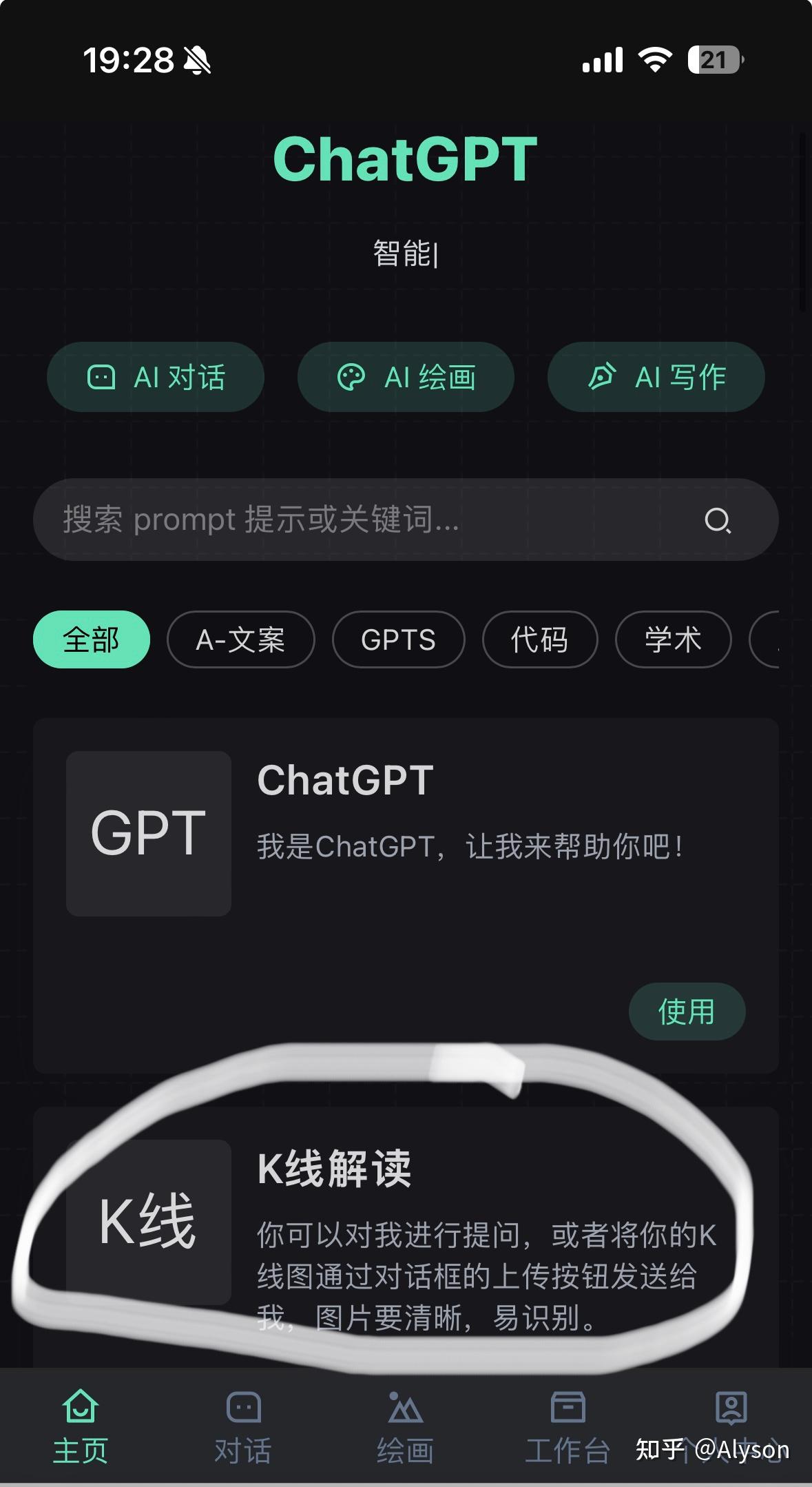Tap the 工作台 workbench icon
The height and width of the screenshot is (1487, 812).
[568, 1406]
